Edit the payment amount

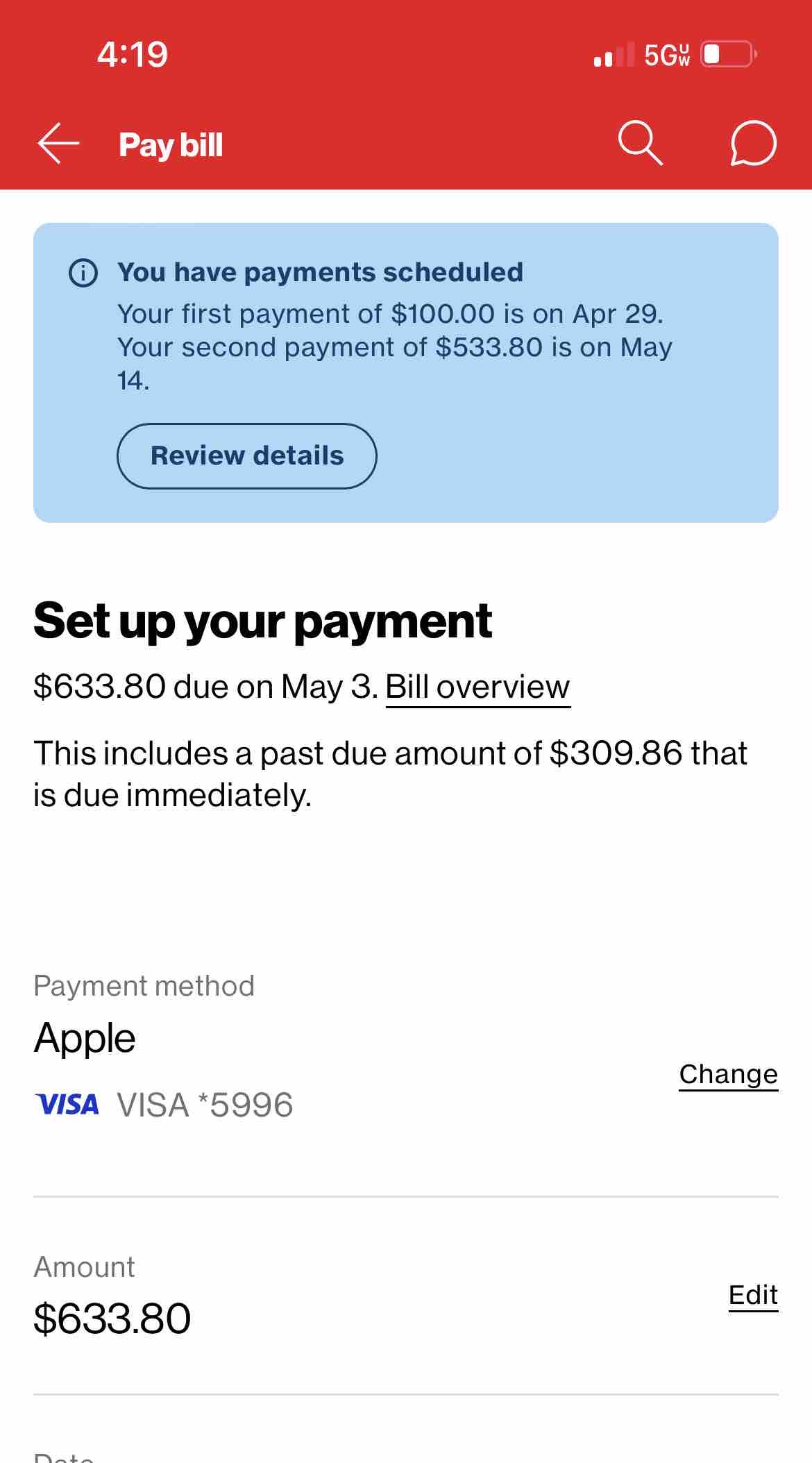pos(753,1296)
